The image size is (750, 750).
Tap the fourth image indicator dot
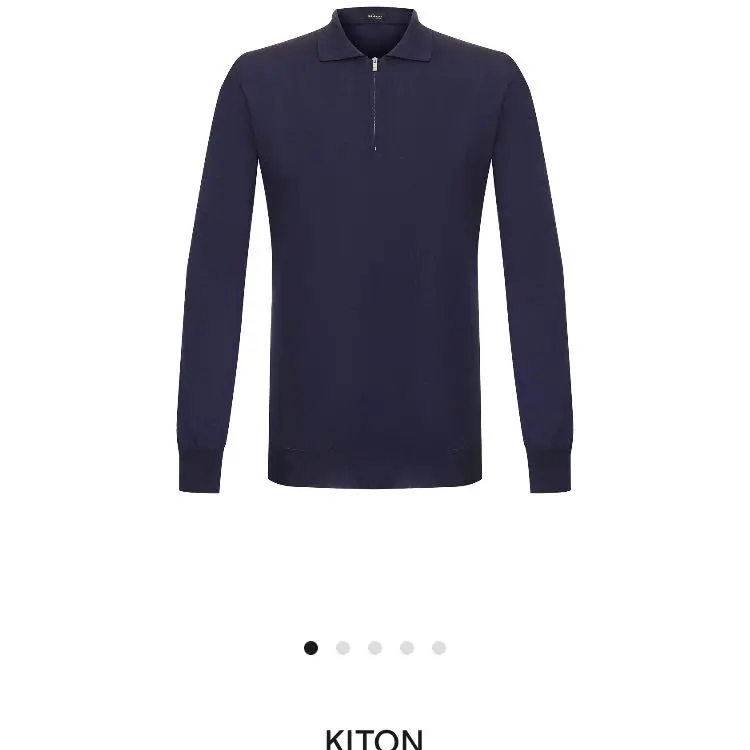407,648
